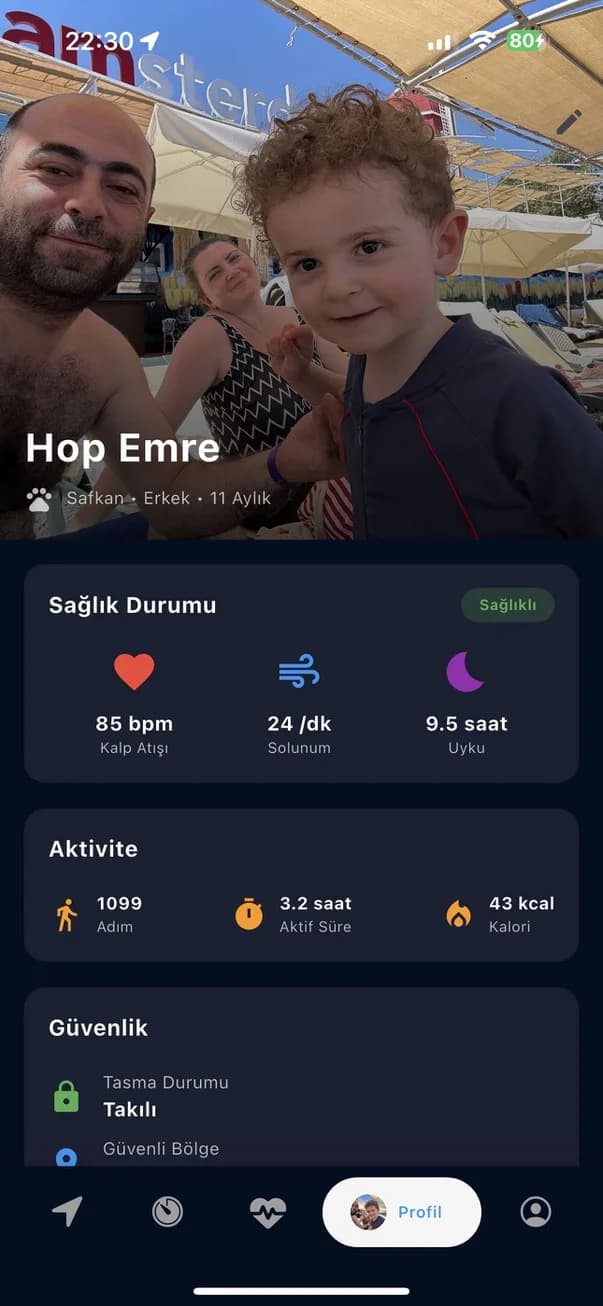
Task: Open the location arrow tab
Action: point(67,1211)
